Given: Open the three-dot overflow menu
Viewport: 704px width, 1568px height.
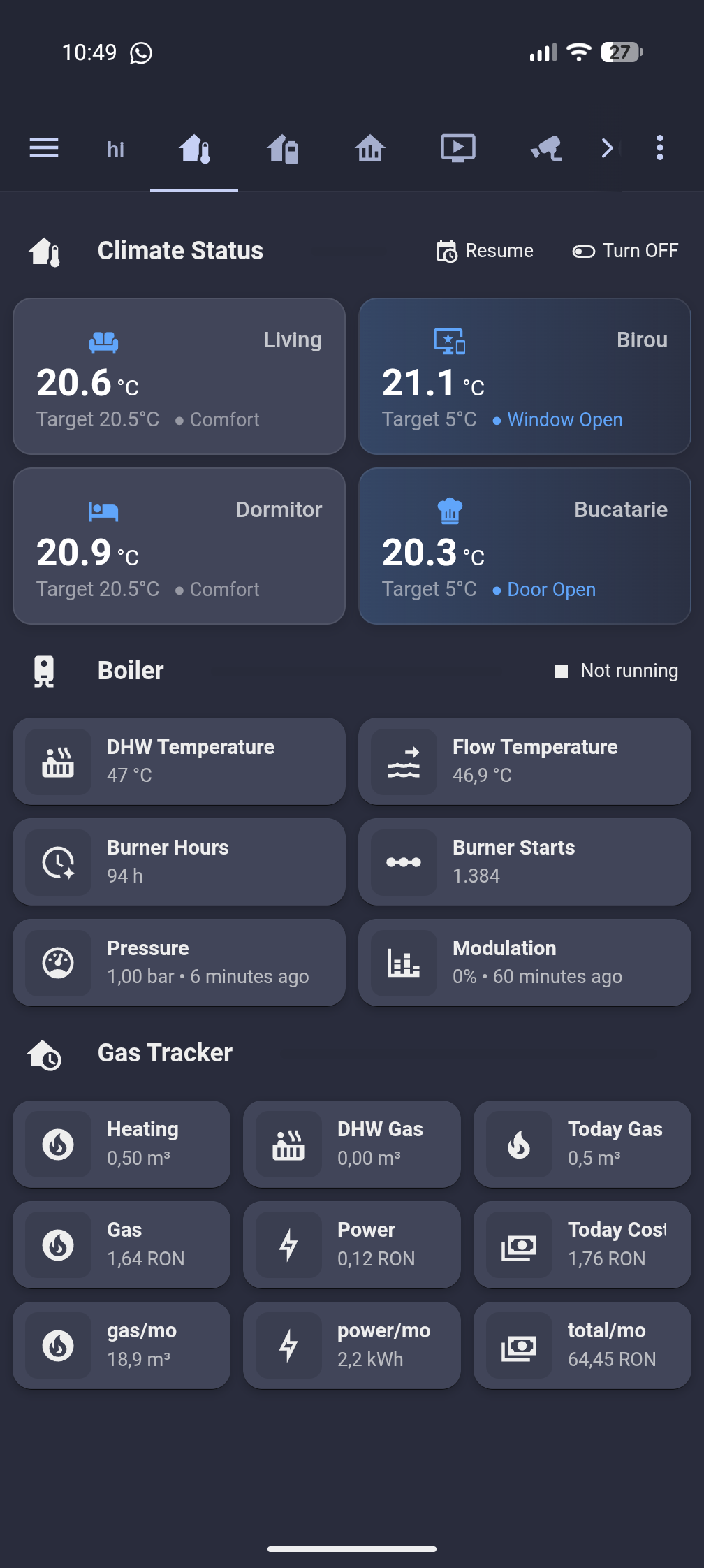Looking at the screenshot, I should click(x=659, y=148).
